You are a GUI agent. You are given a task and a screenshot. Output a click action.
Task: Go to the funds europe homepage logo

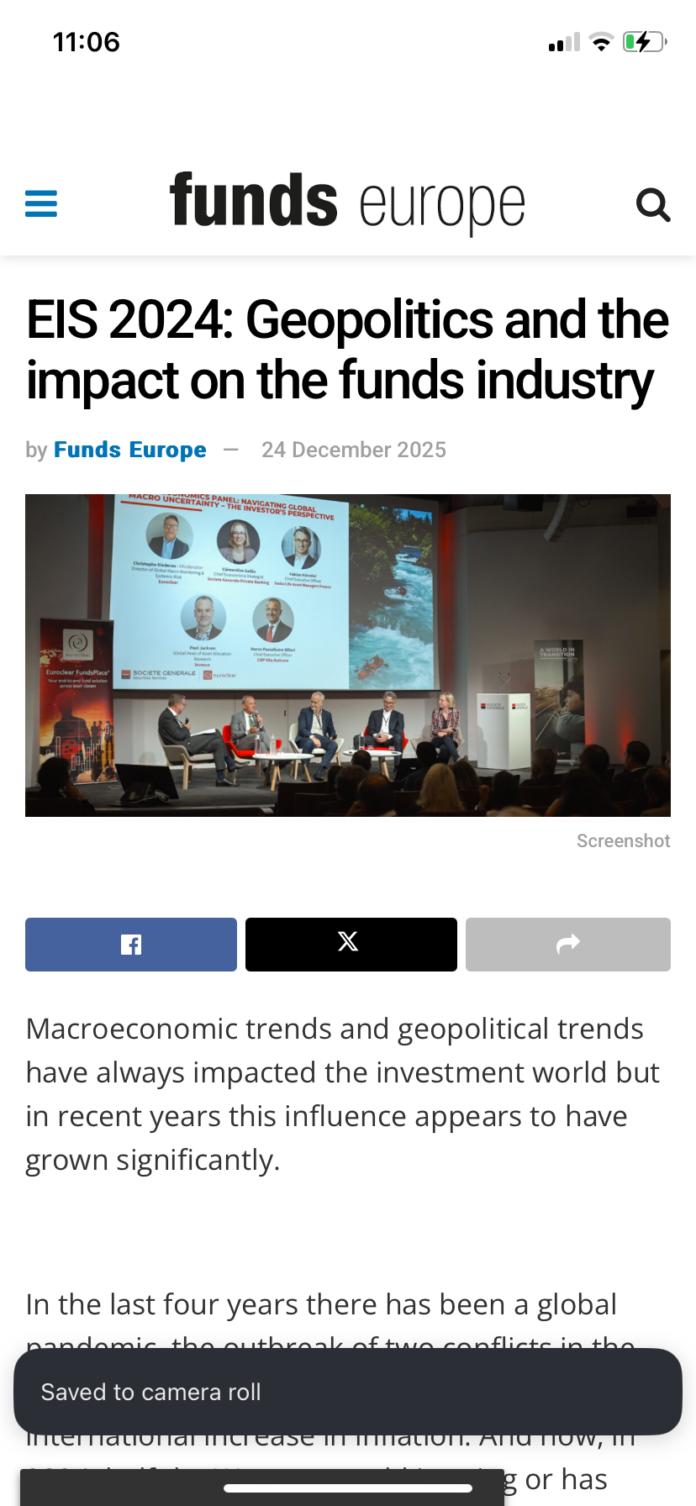coord(347,203)
